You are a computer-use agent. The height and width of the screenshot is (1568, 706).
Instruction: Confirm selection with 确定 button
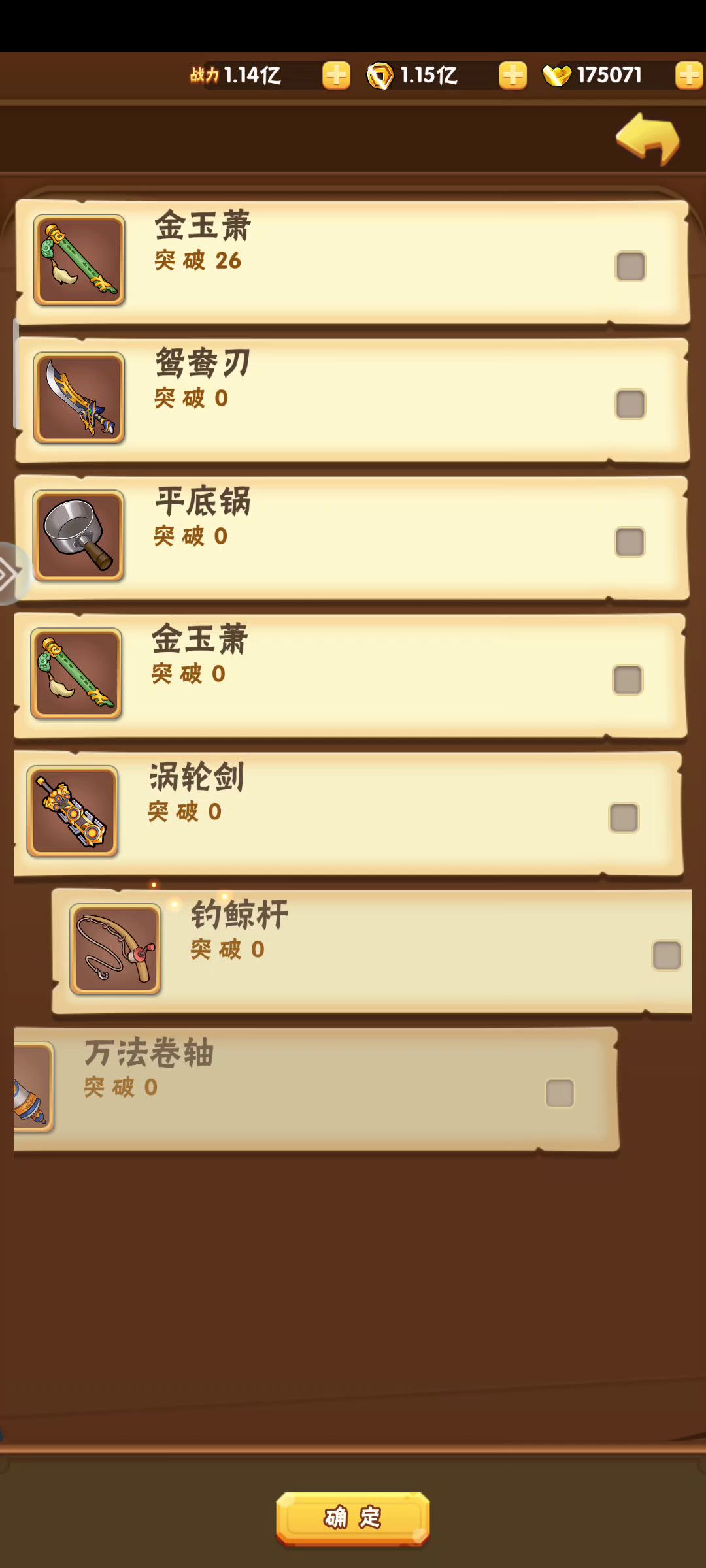click(x=353, y=1518)
